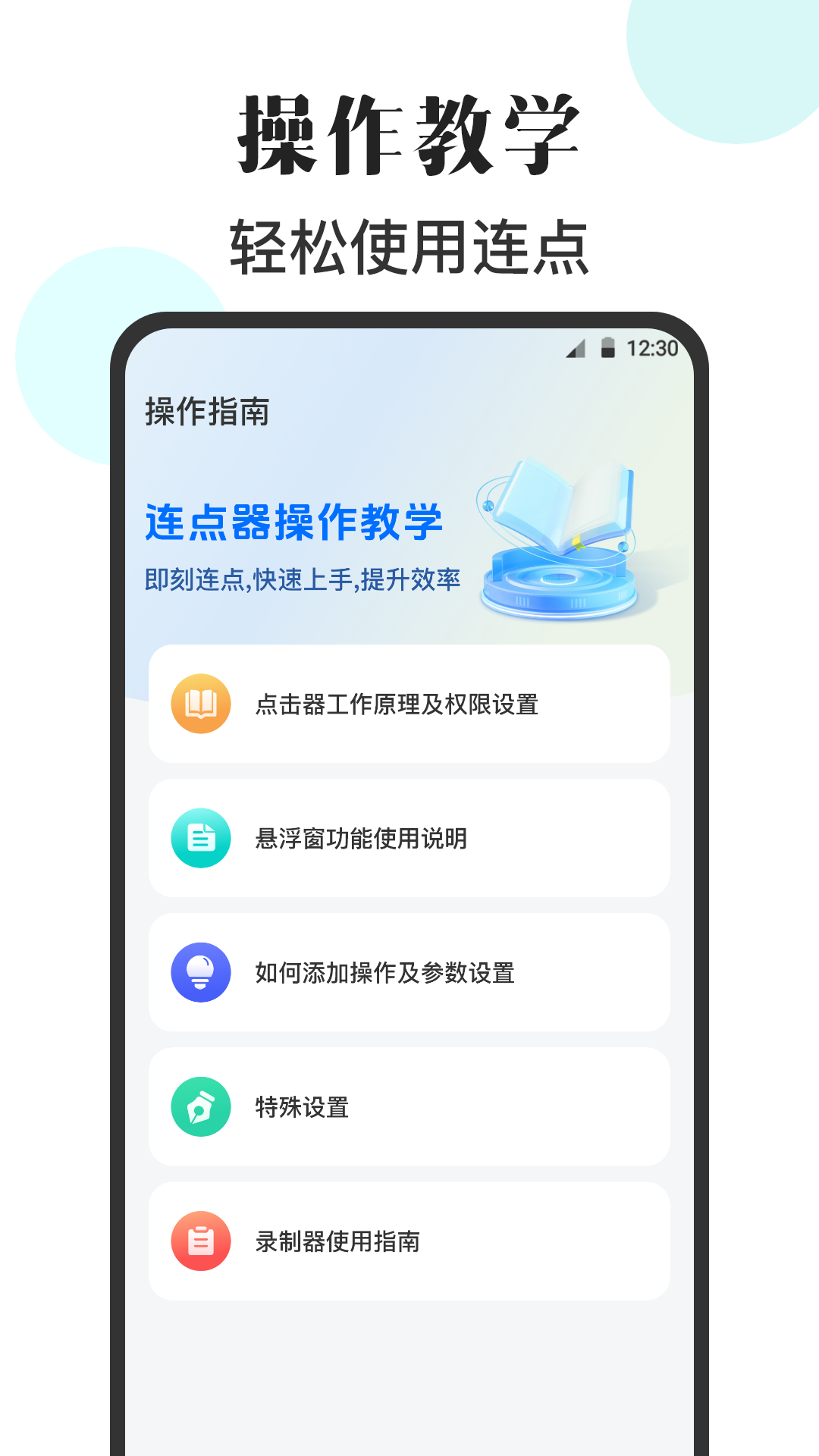Tap the 操作指南 header
This screenshot has height=1456, width=819.
[207, 410]
